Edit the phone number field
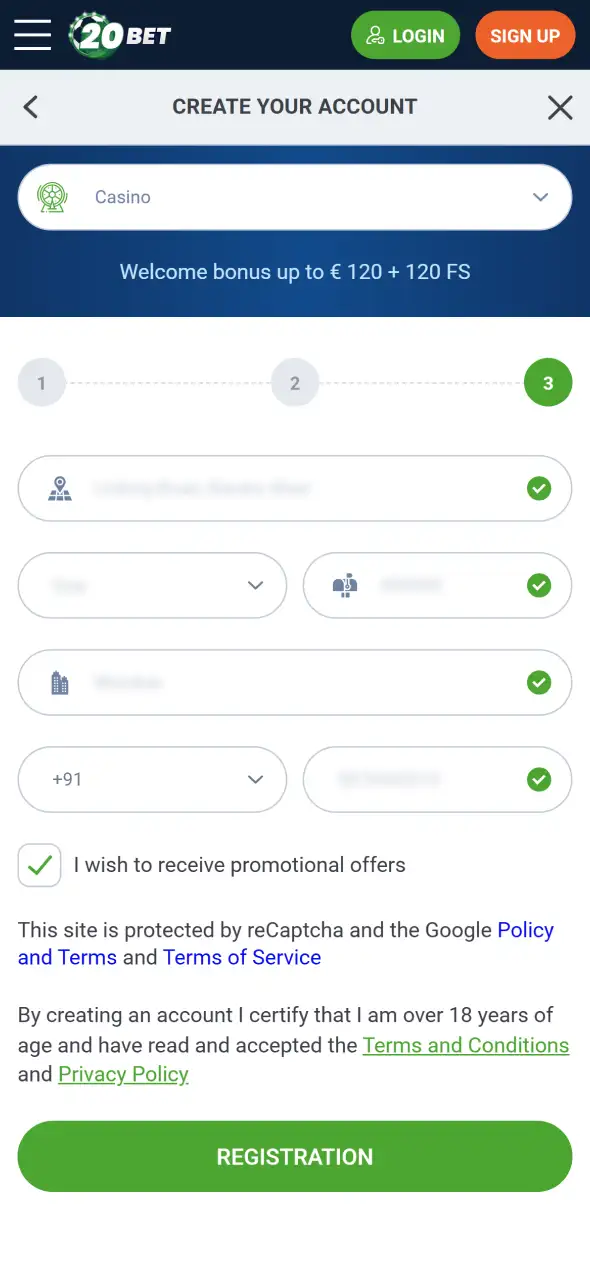The image size is (590, 1280). [x=437, y=779]
